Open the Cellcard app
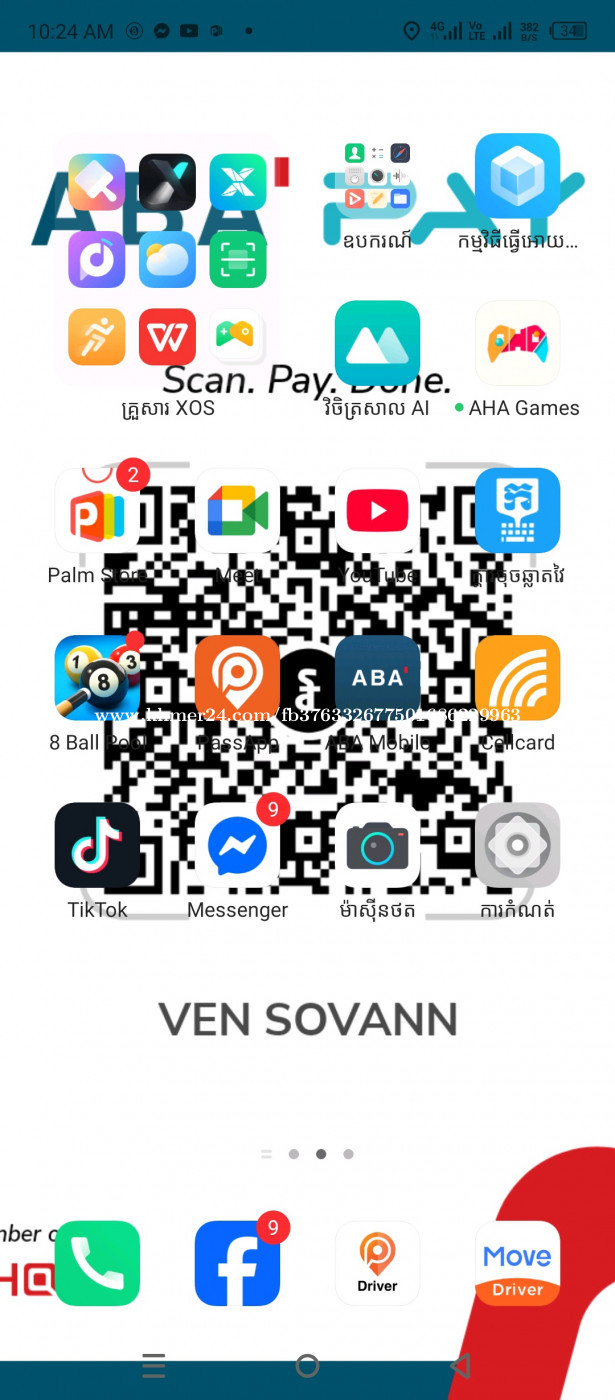This screenshot has width=615, height=1400. tap(517, 678)
